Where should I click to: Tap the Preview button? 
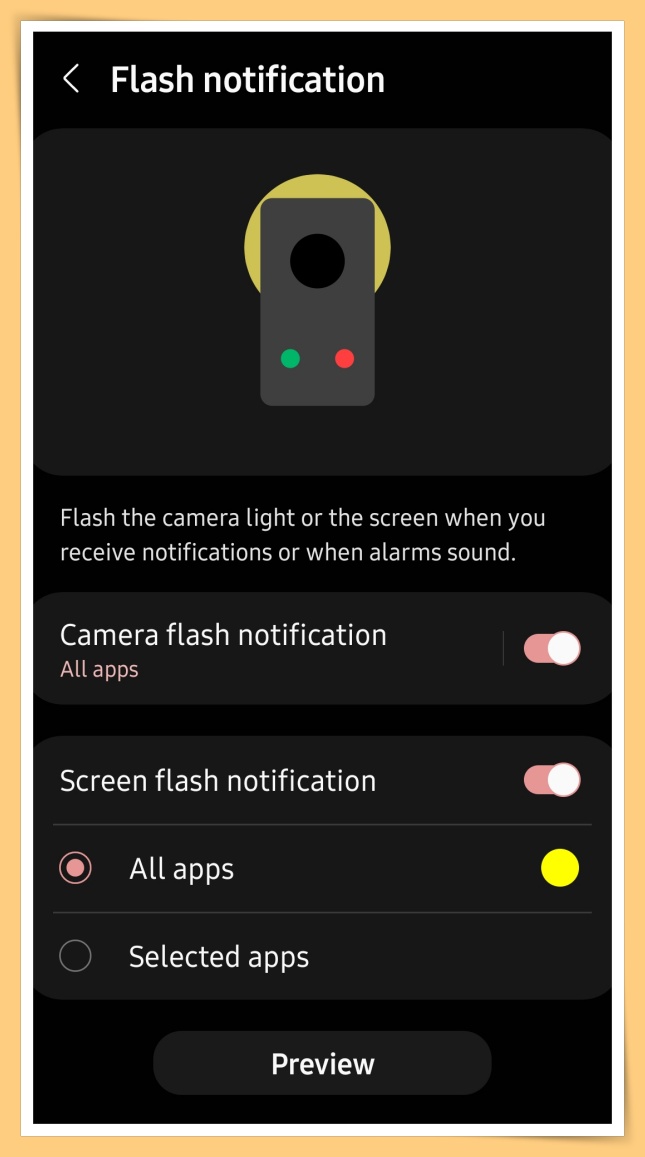click(x=322, y=1063)
